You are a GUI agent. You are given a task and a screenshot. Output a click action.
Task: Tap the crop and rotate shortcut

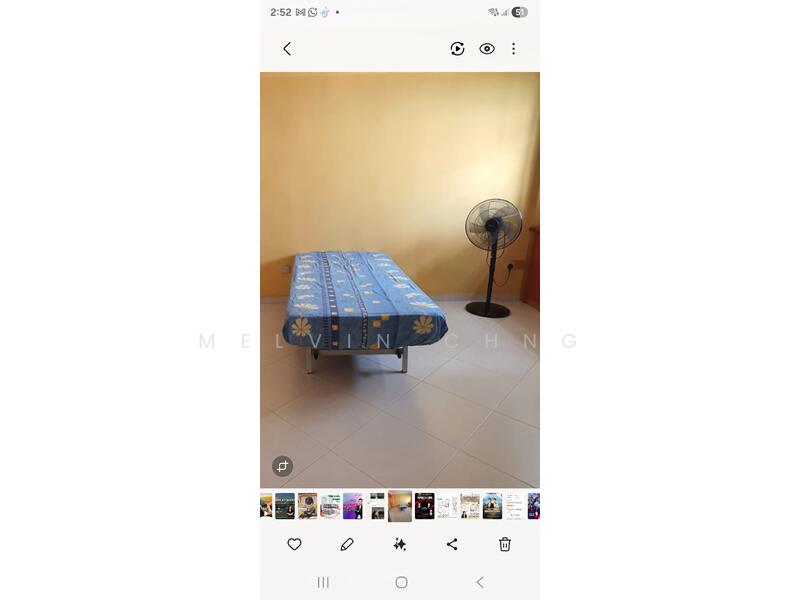283,466
